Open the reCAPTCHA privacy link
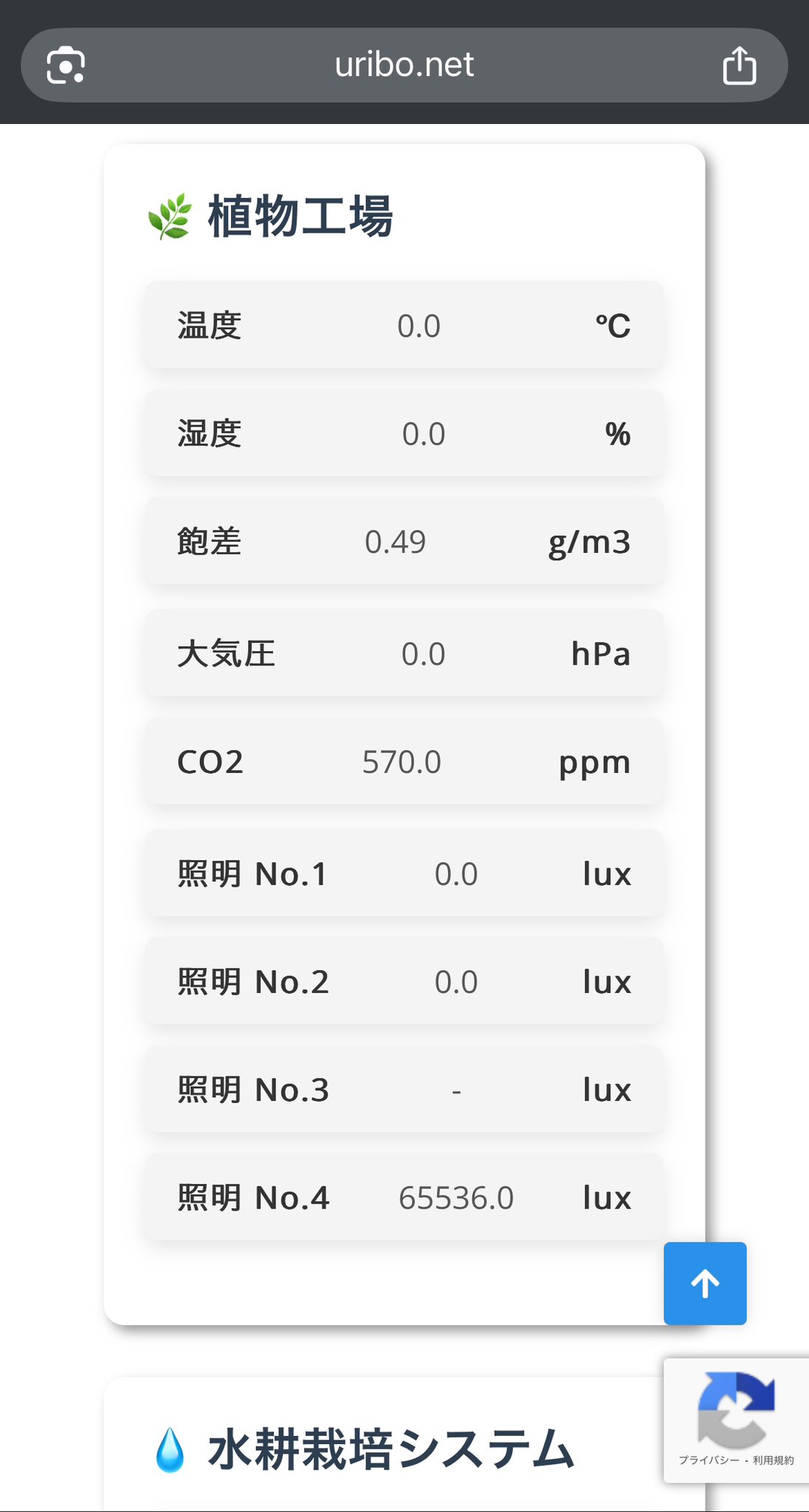 pyautogui.click(x=709, y=1460)
